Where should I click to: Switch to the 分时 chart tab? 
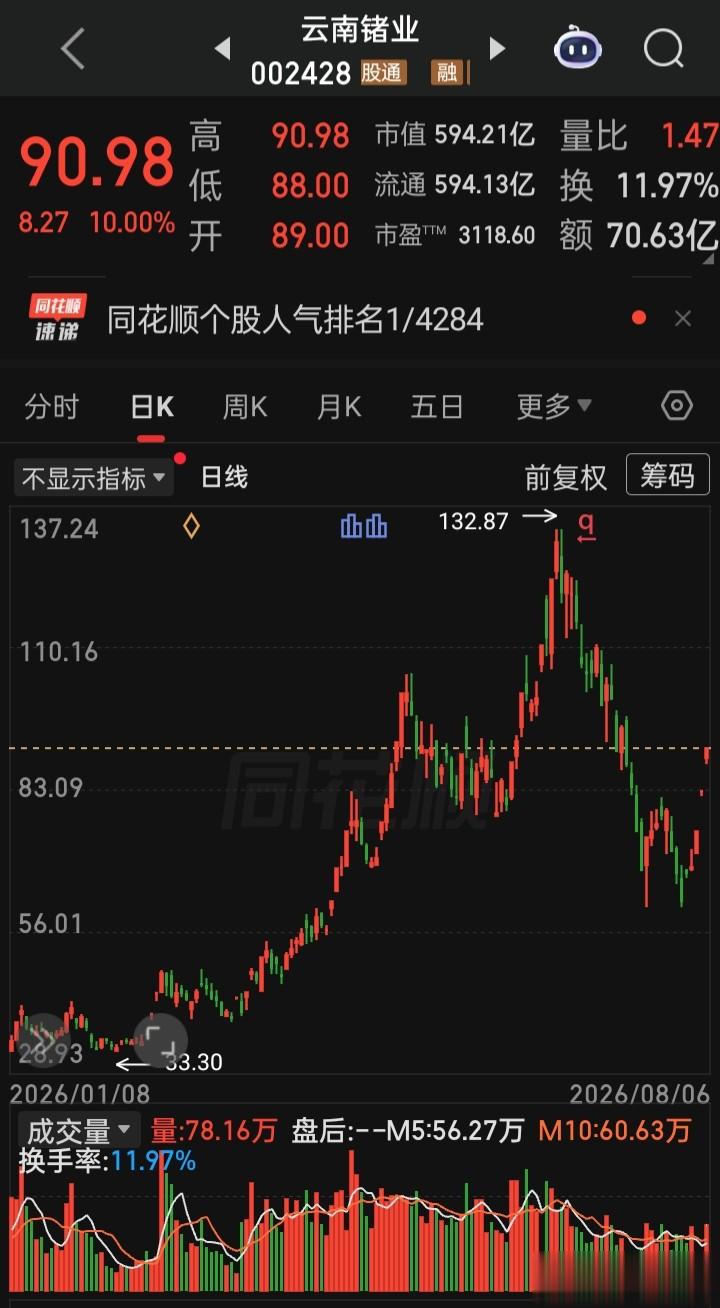[52, 407]
